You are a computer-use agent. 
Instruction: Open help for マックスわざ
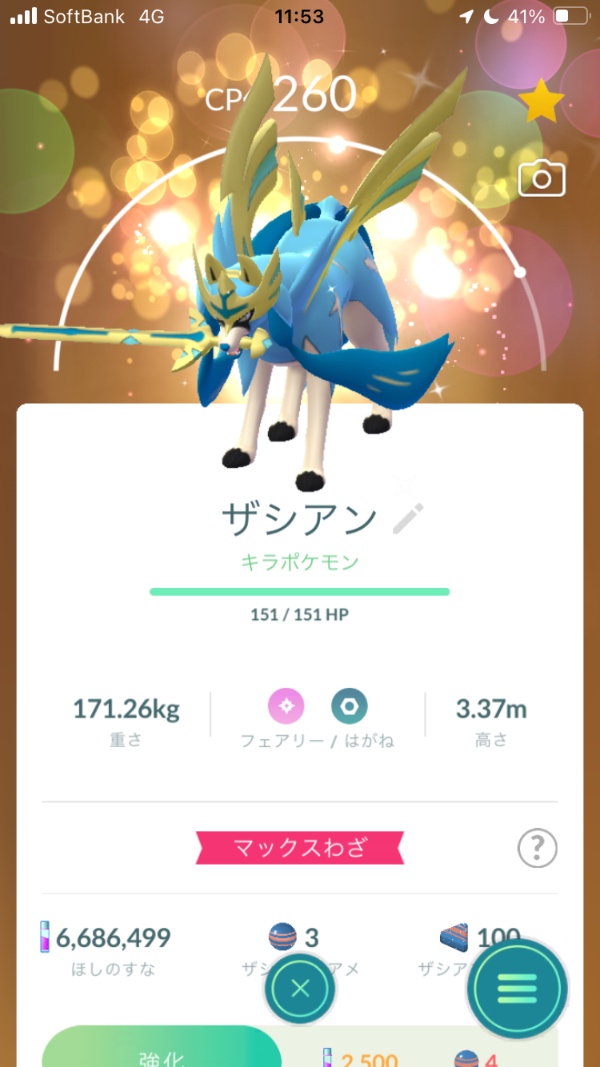coord(537,849)
